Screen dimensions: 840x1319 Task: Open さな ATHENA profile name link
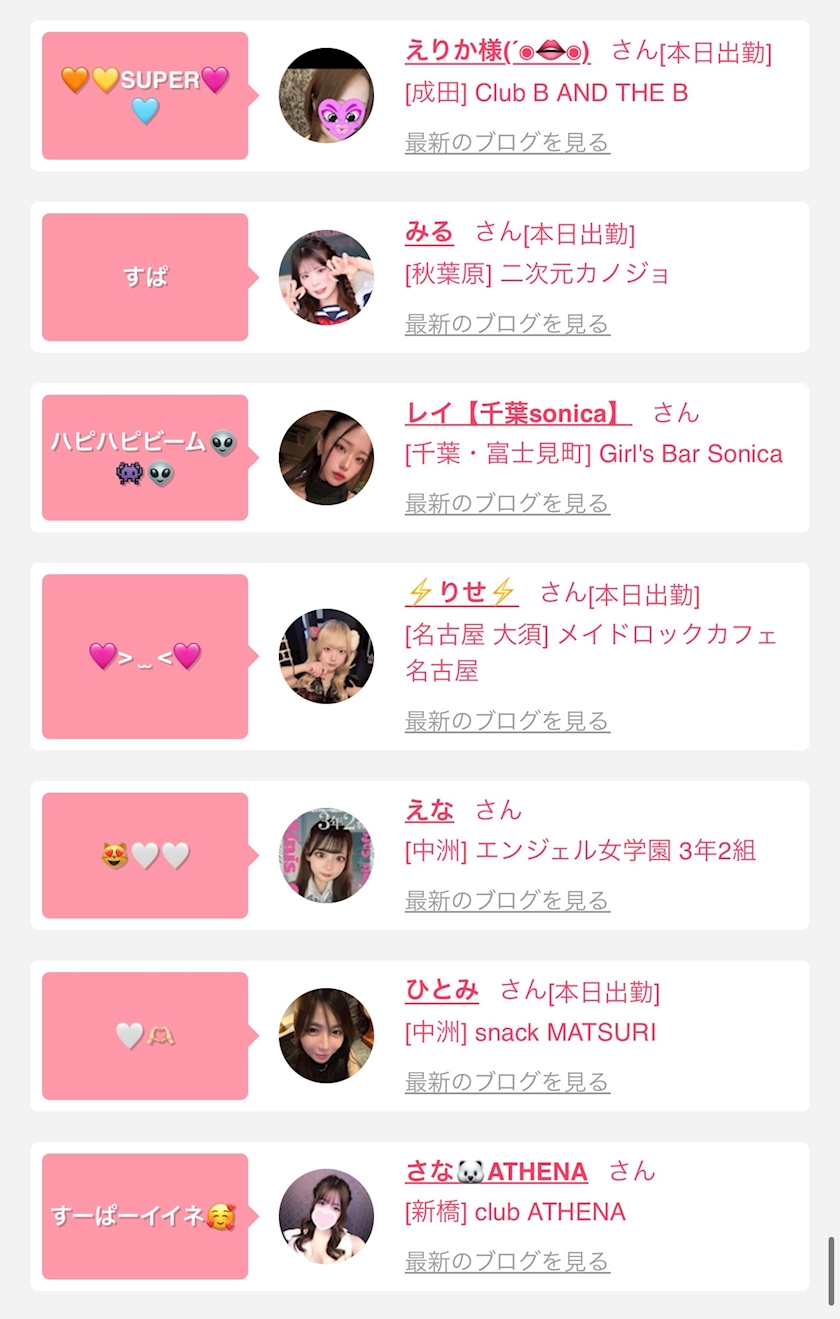(496, 1171)
